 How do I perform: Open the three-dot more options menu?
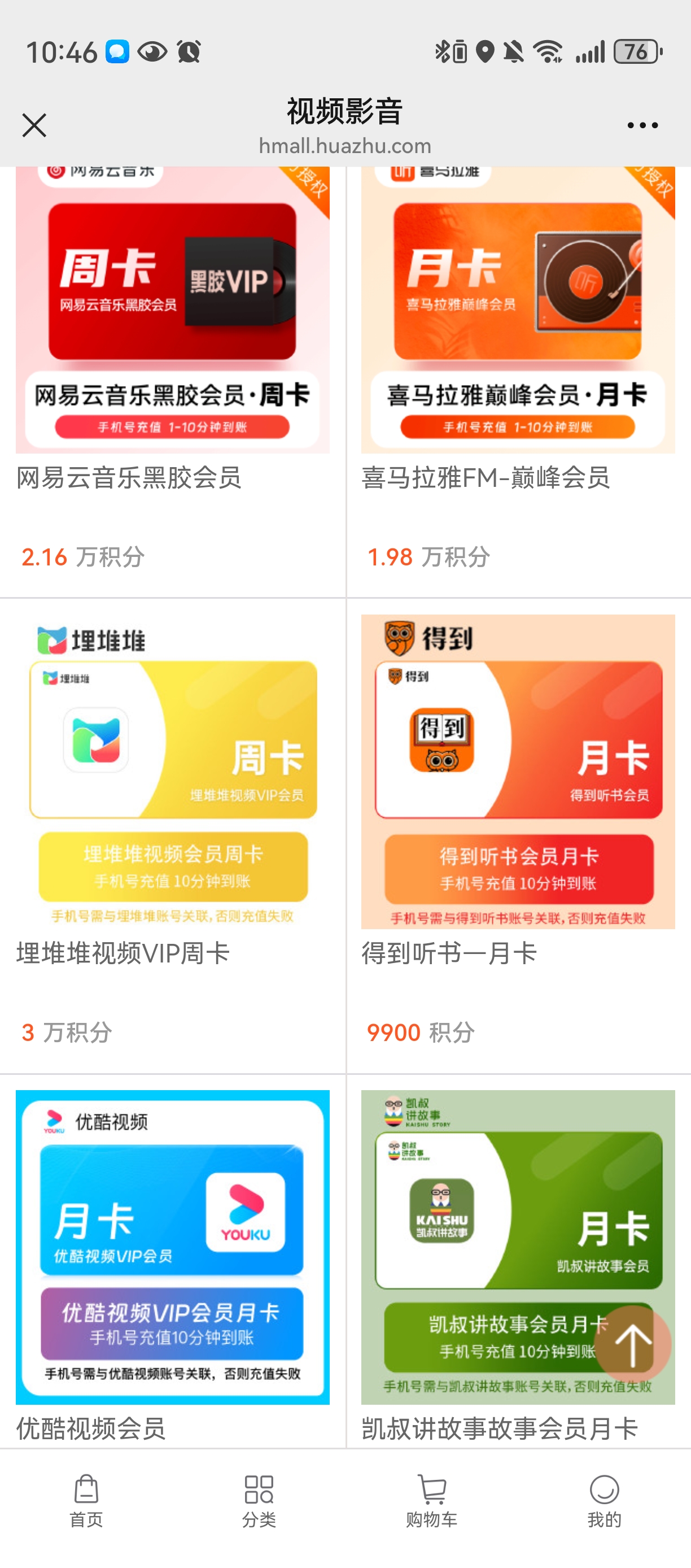[644, 125]
